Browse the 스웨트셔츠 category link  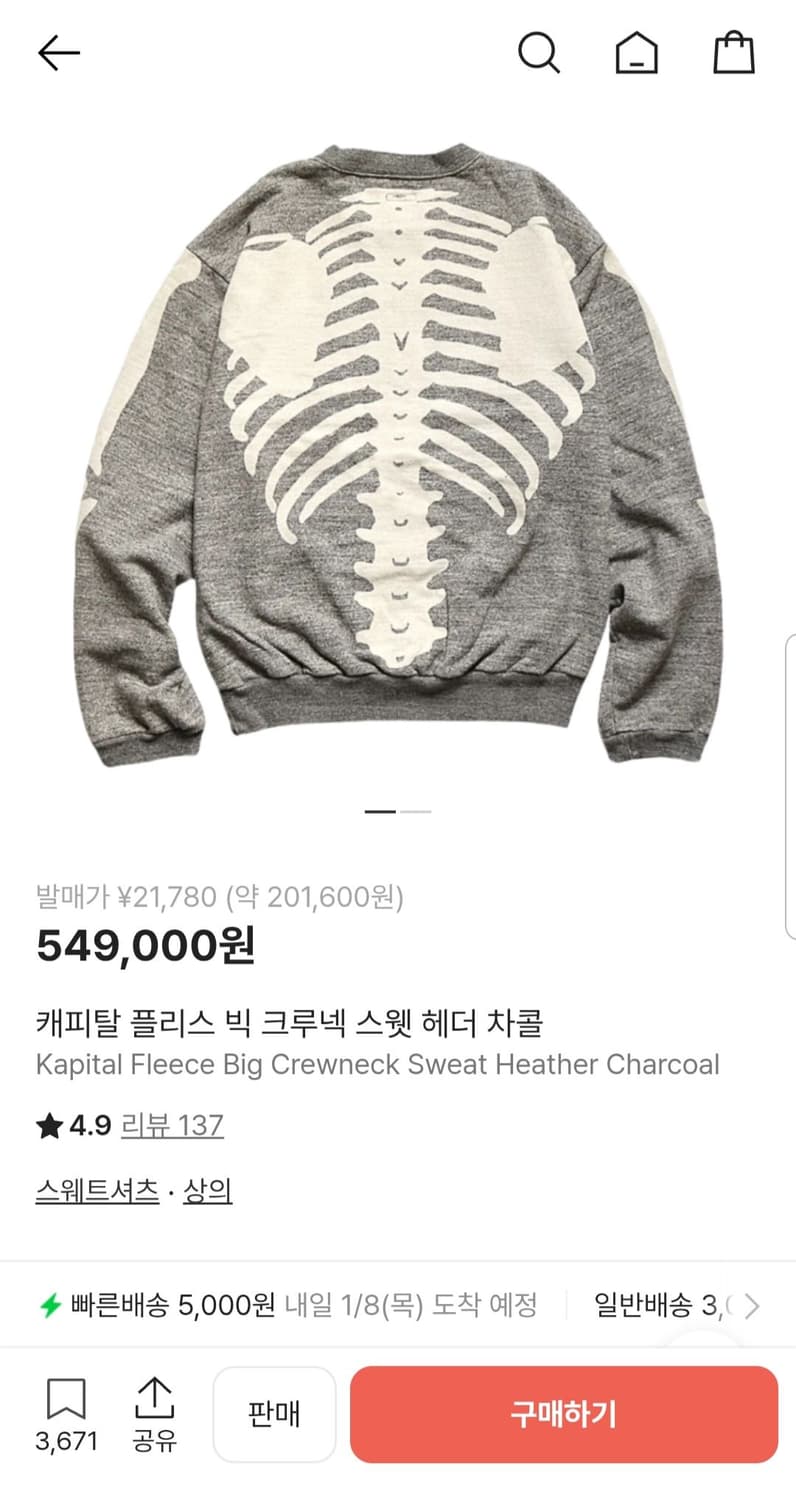(x=96, y=1190)
